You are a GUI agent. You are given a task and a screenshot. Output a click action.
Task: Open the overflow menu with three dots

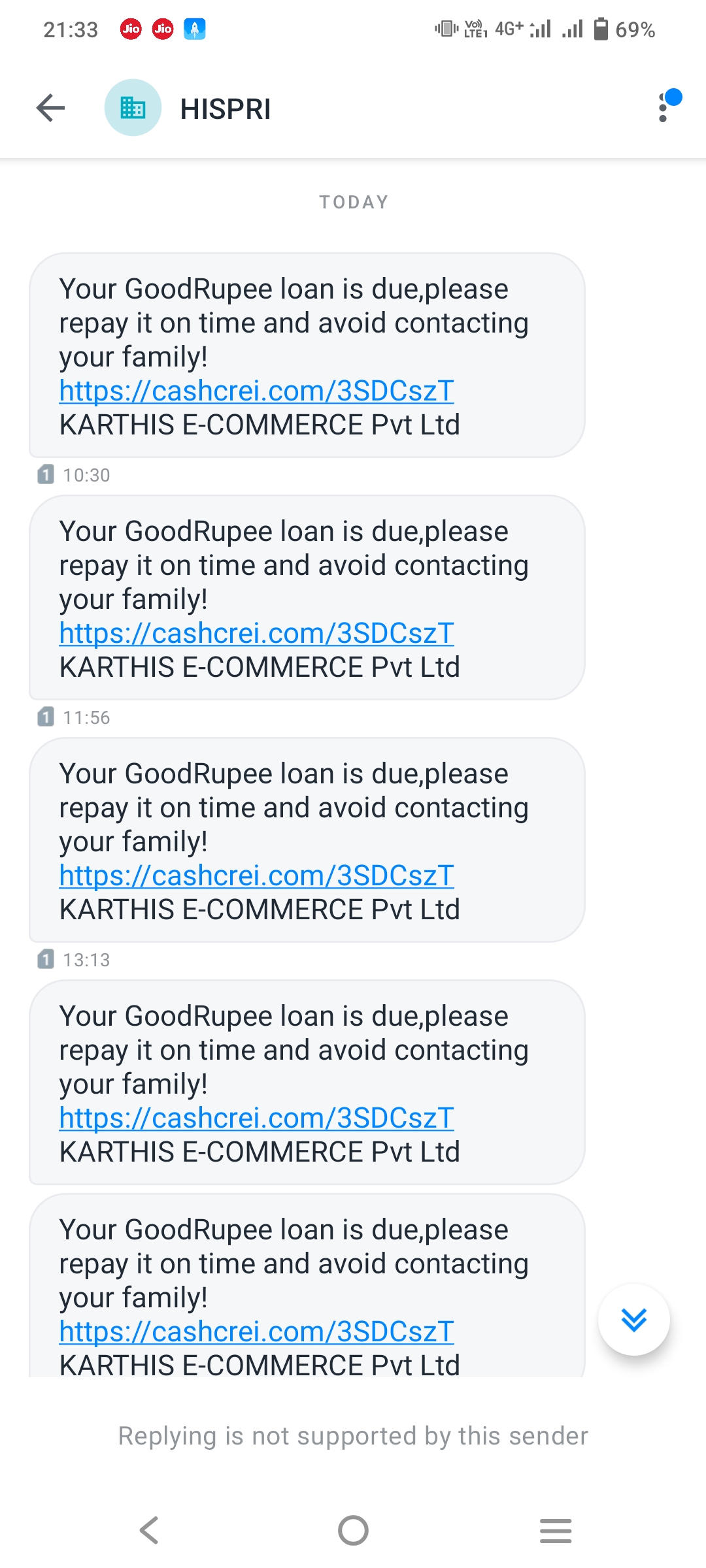(x=663, y=108)
